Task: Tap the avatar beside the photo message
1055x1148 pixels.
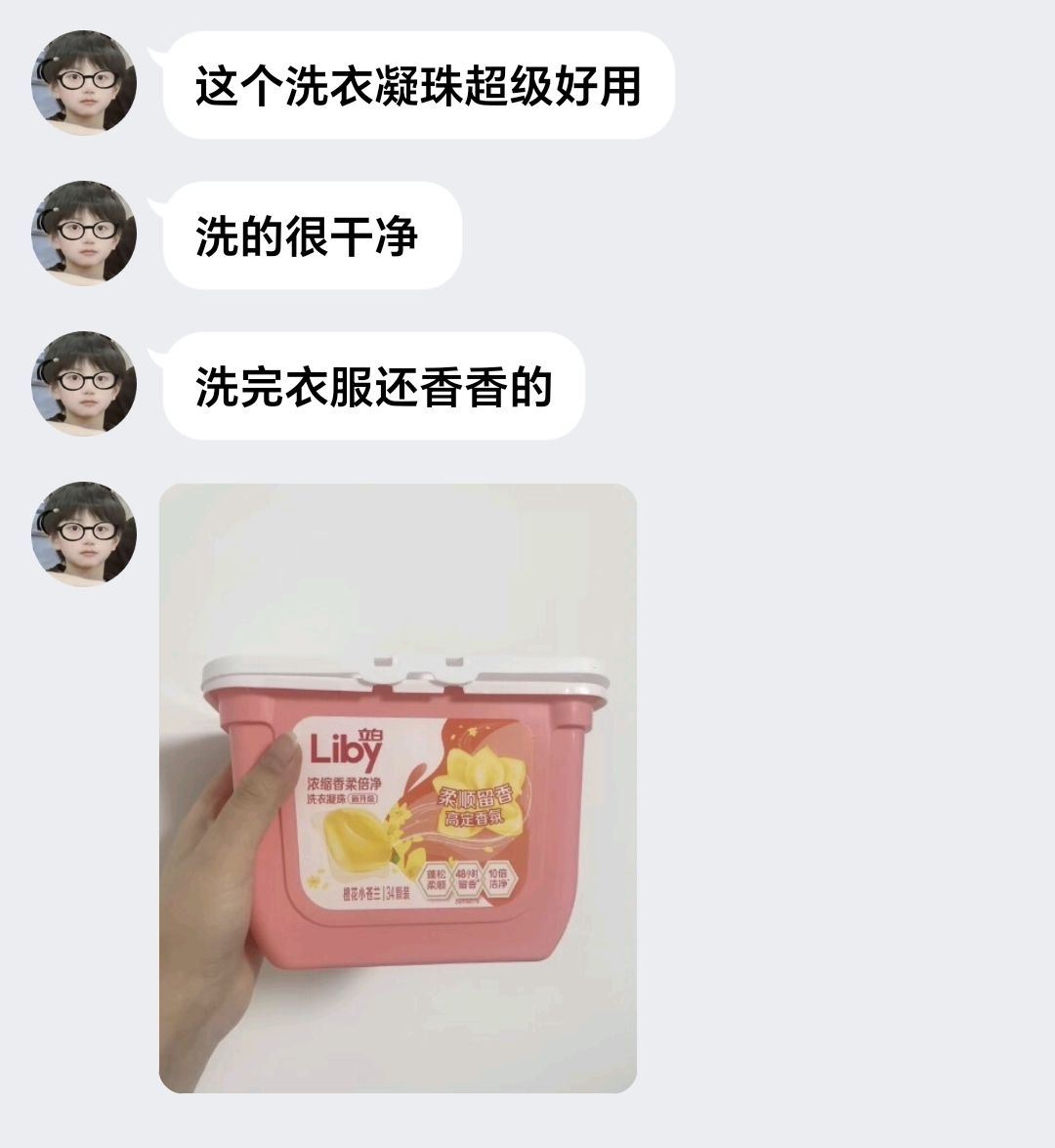Action: [x=84, y=534]
